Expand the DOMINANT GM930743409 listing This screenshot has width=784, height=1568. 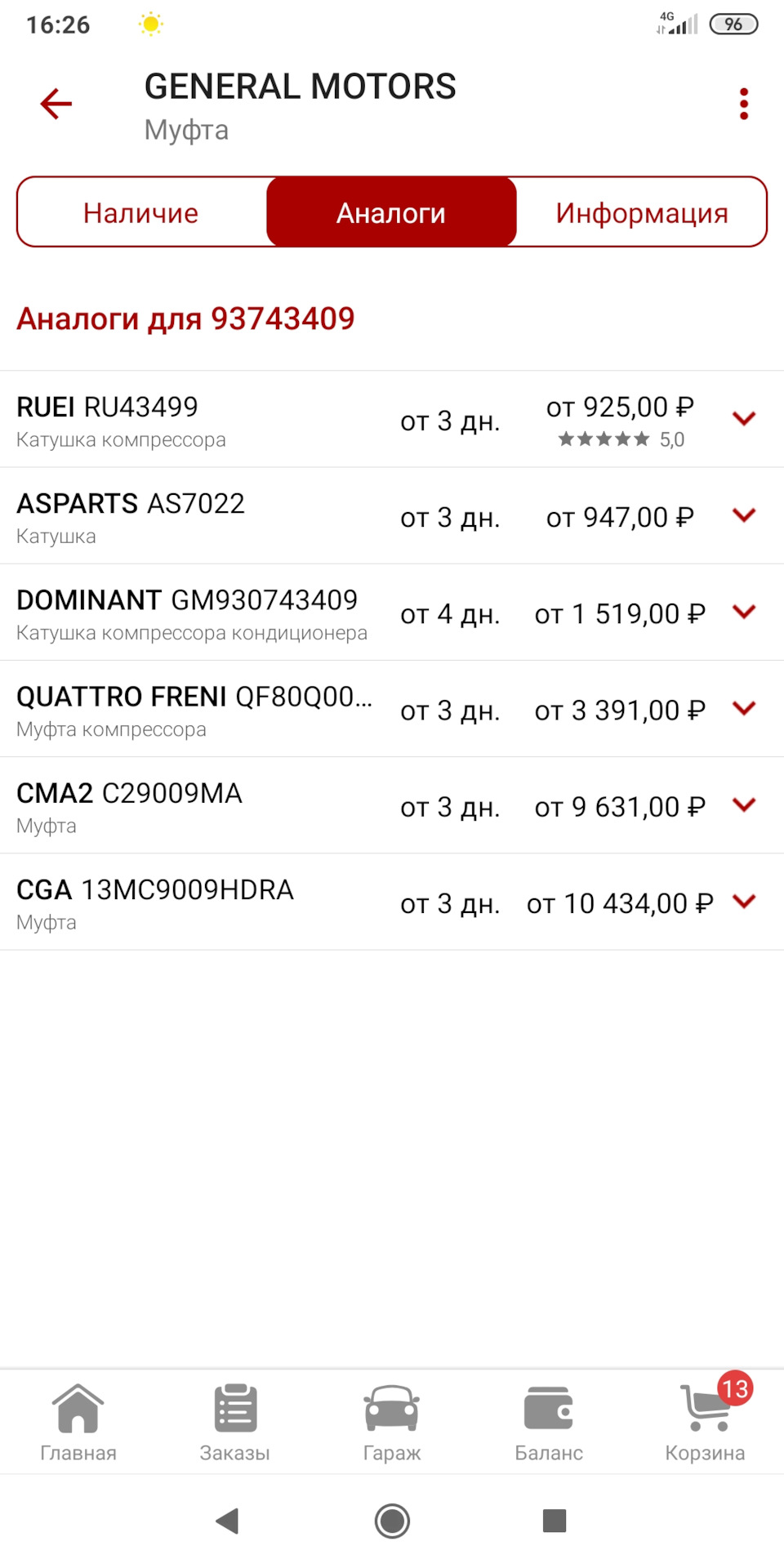click(x=744, y=612)
